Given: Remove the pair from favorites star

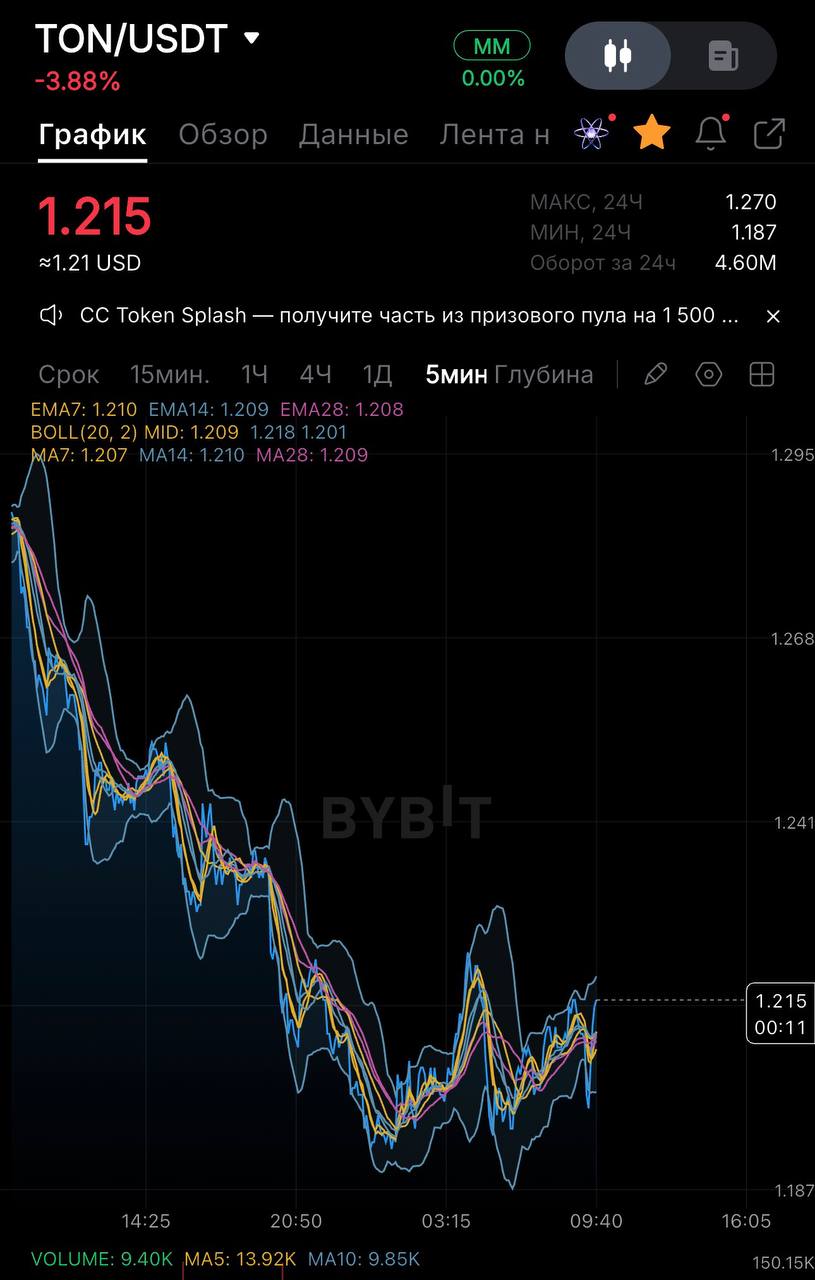Looking at the screenshot, I should (651, 132).
